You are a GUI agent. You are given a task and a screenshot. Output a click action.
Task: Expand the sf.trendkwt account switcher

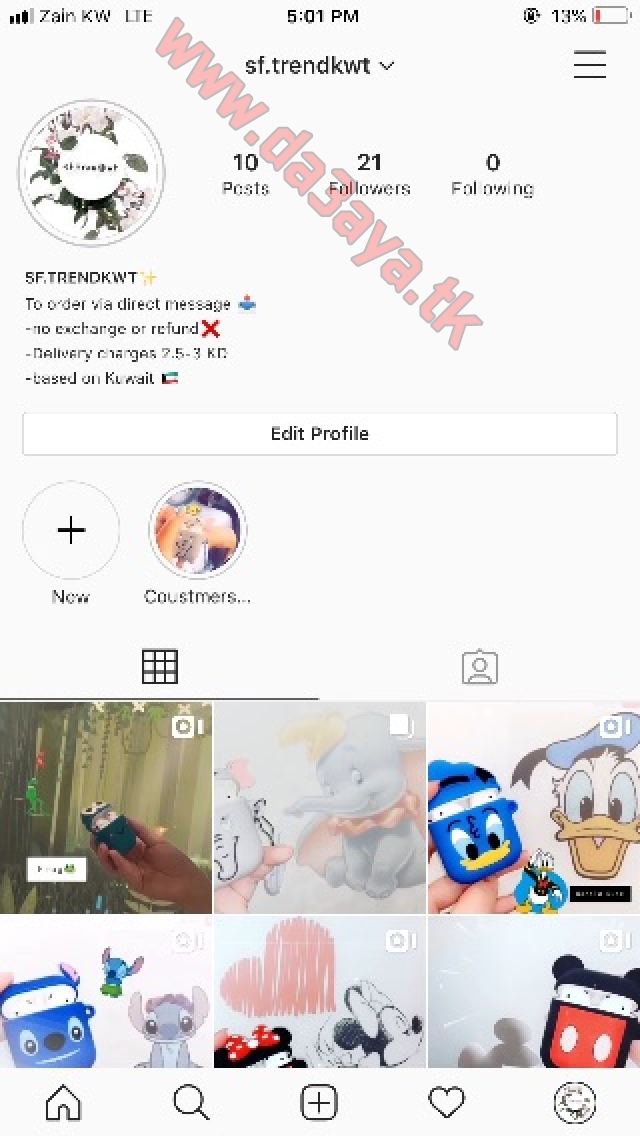pyautogui.click(x=319, y=65)
